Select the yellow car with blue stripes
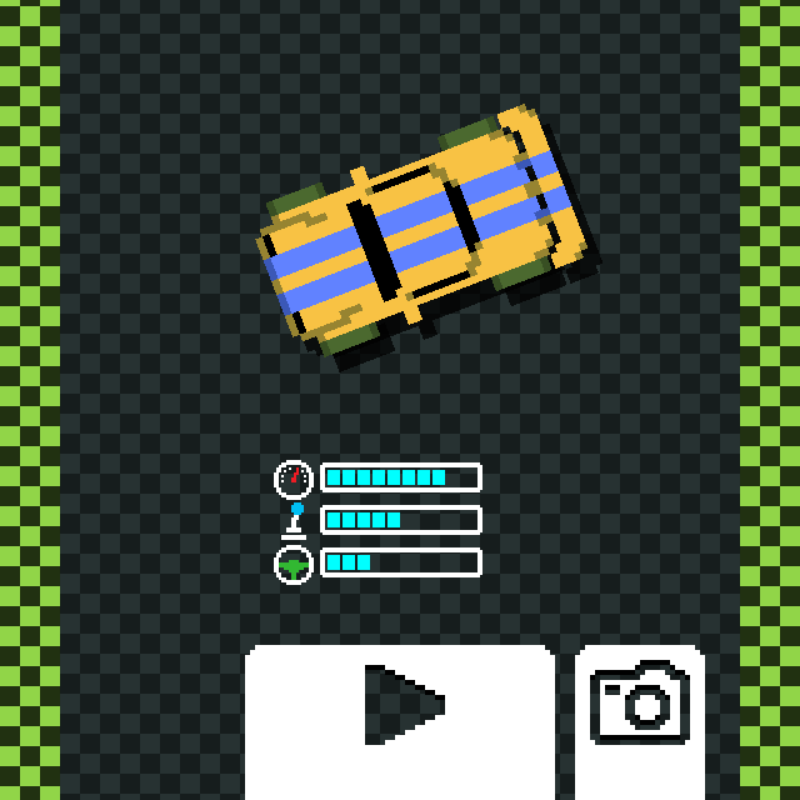 tap(420, 230)
